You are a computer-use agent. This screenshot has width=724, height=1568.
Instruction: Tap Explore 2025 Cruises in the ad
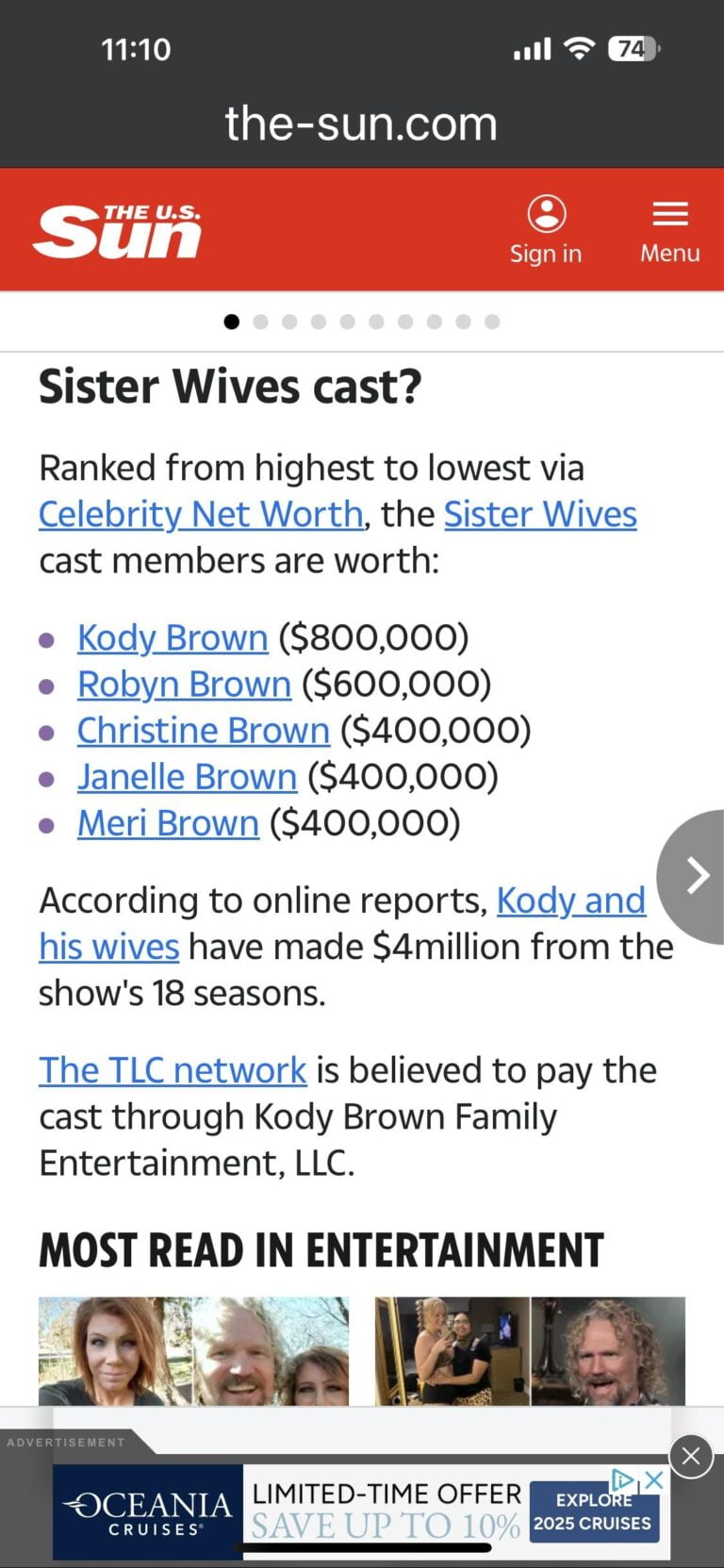(x=593, y=1512)
